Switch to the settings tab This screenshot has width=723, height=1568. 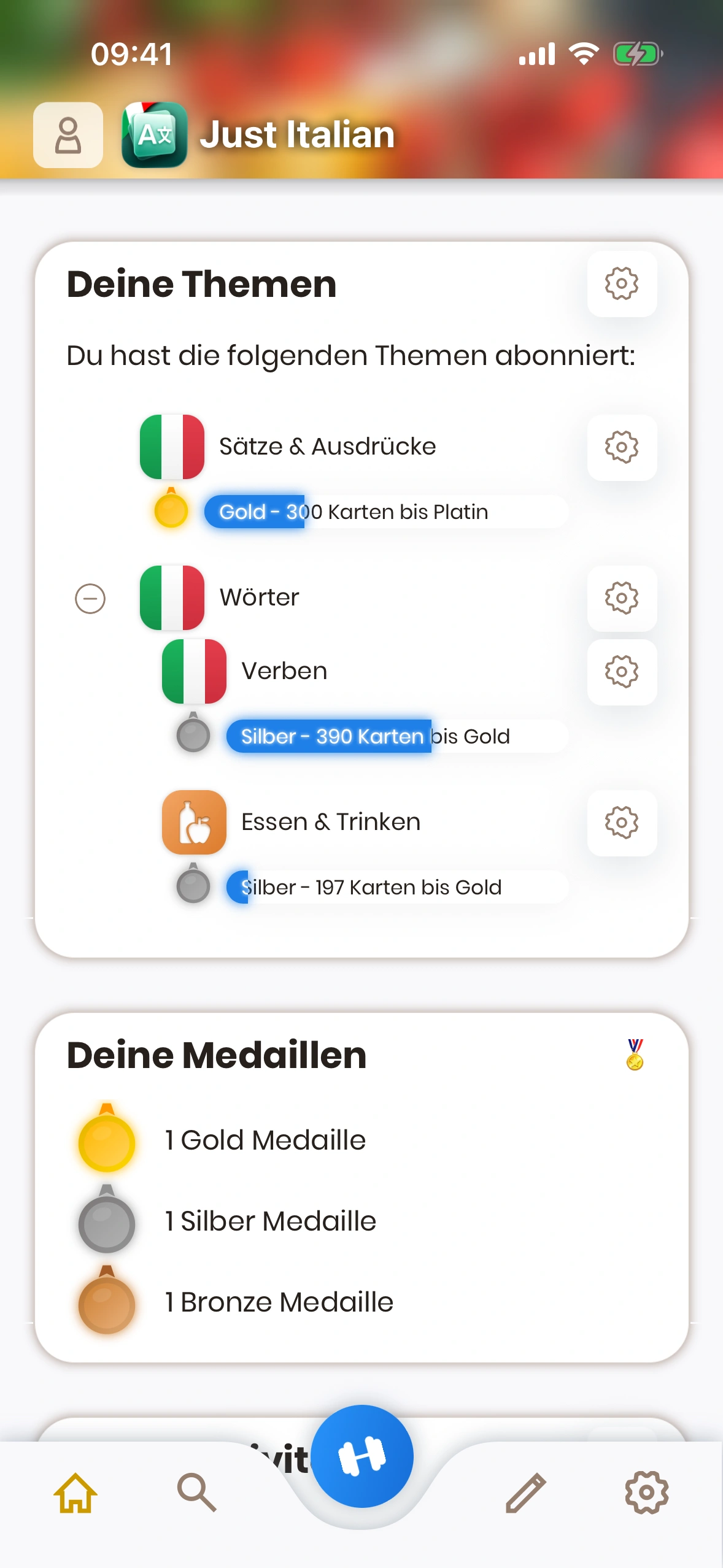coord(646,1493)
